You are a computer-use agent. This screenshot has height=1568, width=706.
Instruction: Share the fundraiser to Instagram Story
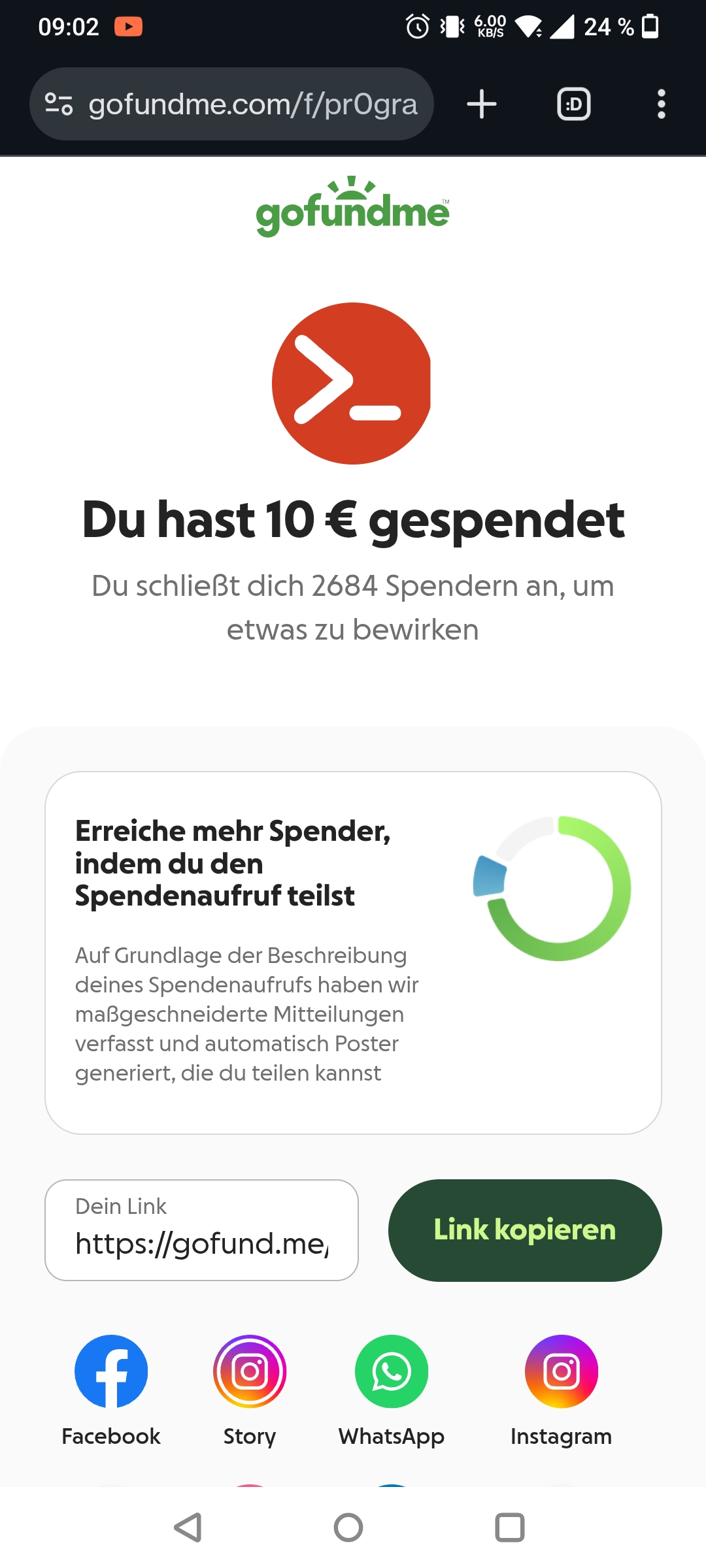click(250, 1372)
